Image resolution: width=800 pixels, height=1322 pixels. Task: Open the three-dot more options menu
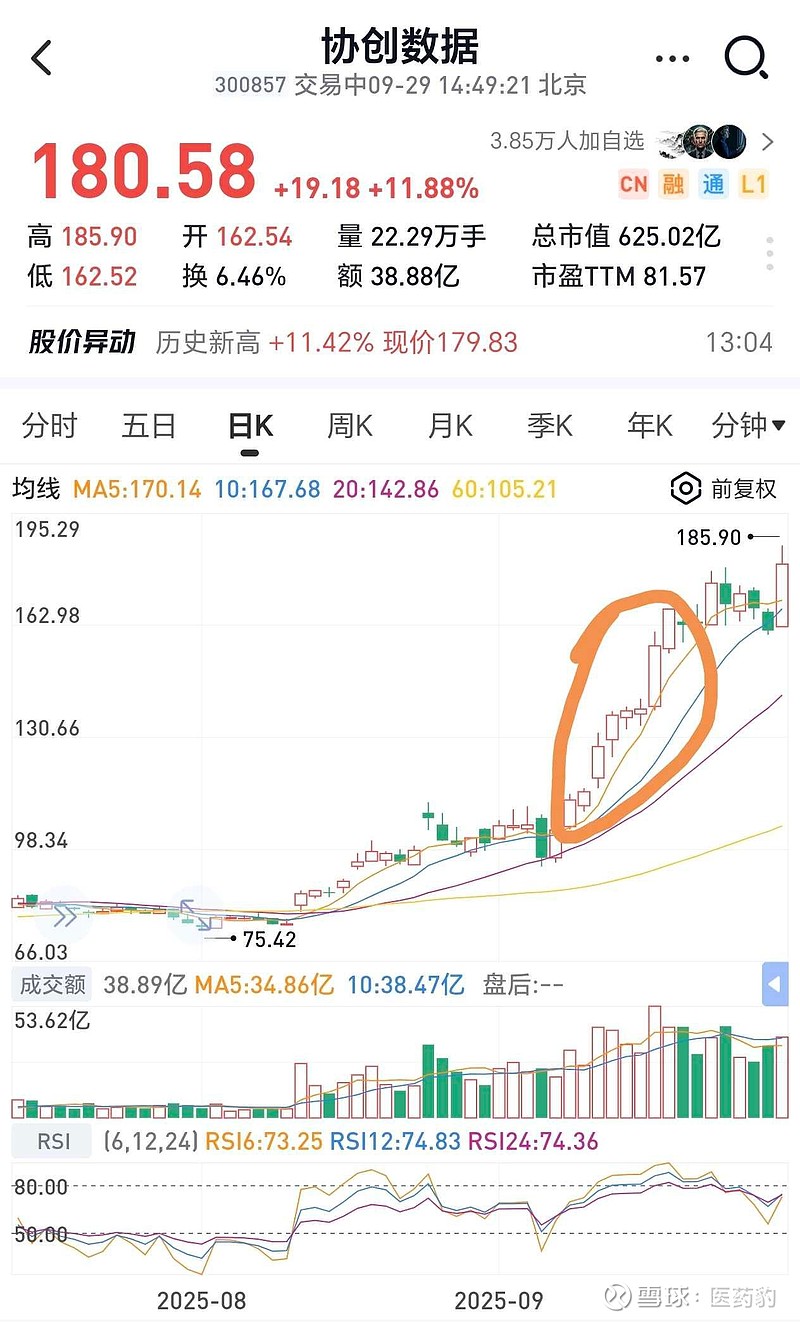(x=672, y=59)
